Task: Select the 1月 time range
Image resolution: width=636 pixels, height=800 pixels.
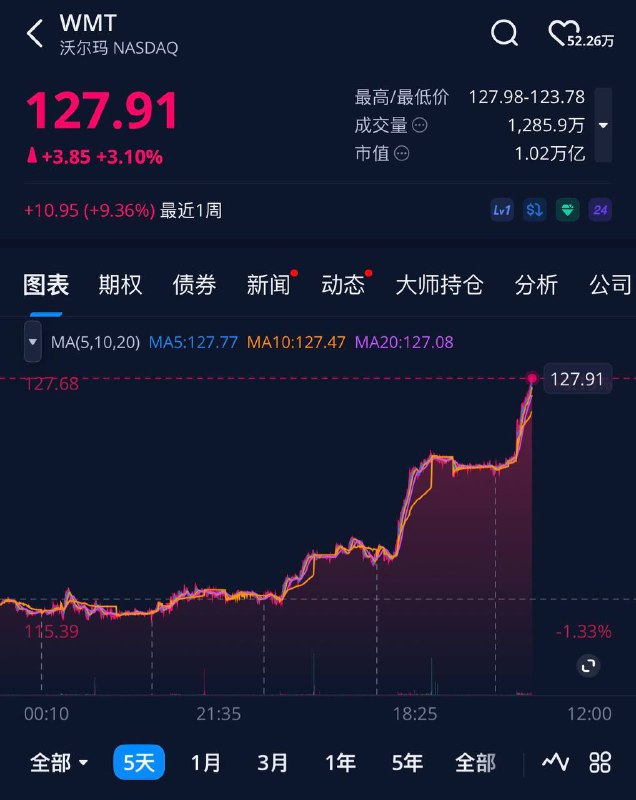Action: pos(206,763)
